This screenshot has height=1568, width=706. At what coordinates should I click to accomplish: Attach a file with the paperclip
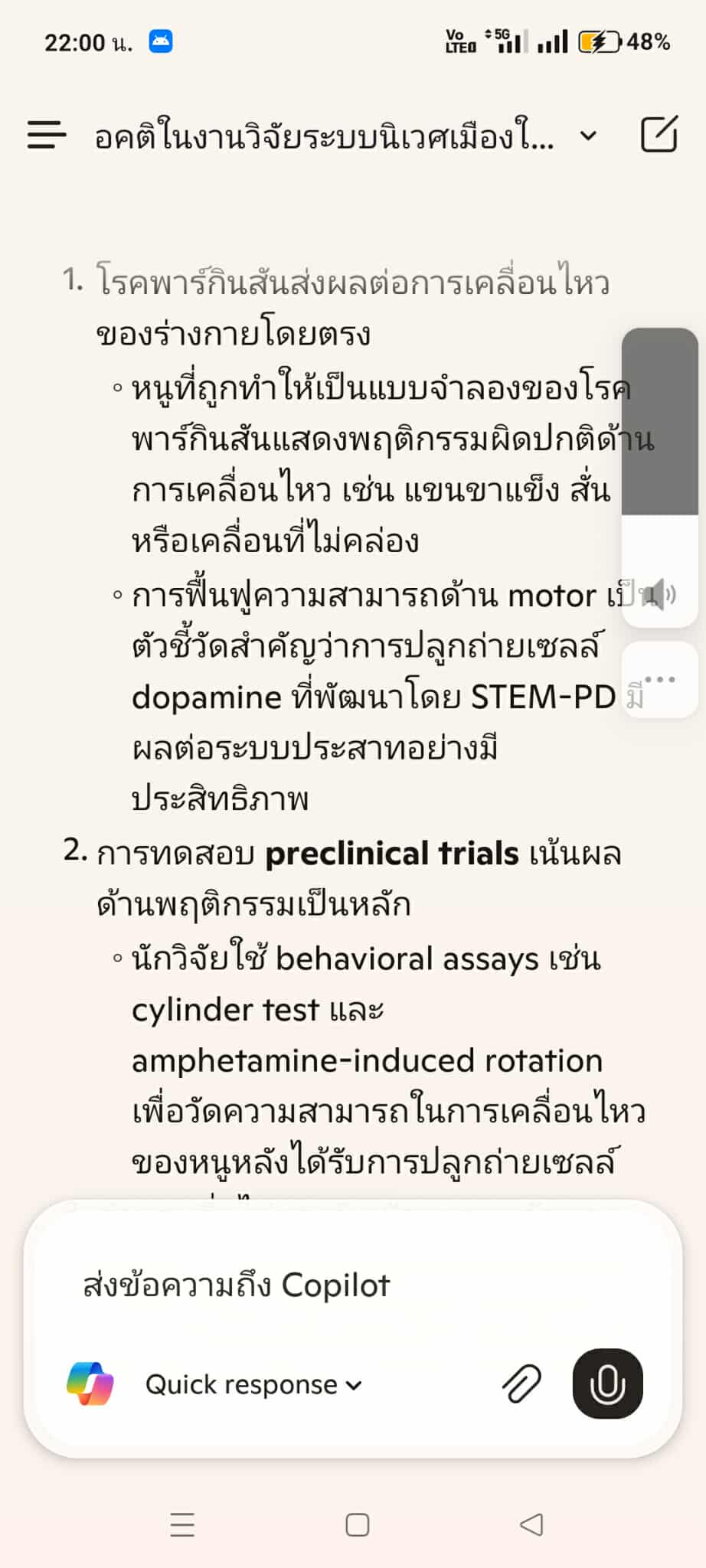[521, 1384]
